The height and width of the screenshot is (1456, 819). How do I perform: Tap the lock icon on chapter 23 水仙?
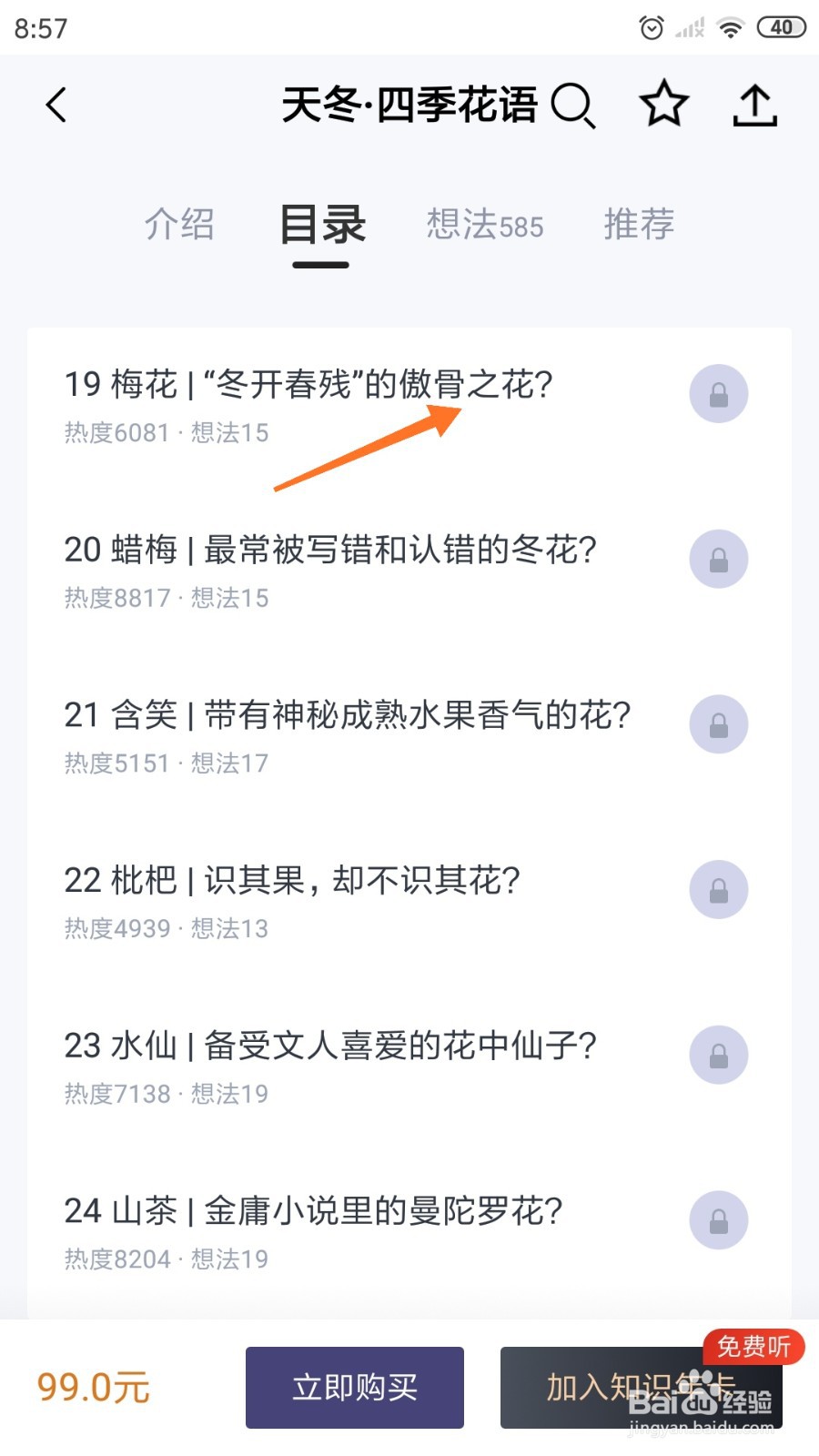719,1055
